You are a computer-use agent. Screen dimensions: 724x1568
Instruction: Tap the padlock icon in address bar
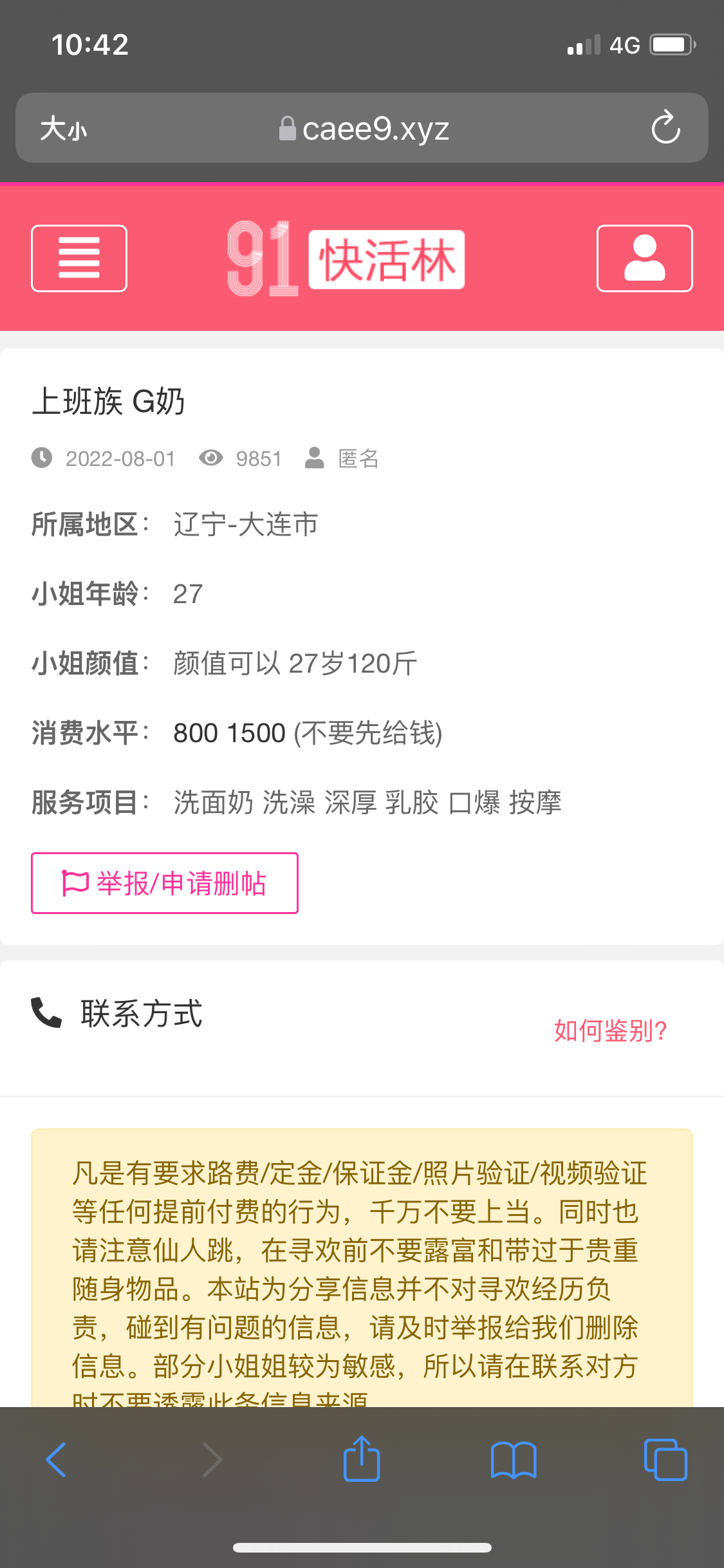pos(288,128)
